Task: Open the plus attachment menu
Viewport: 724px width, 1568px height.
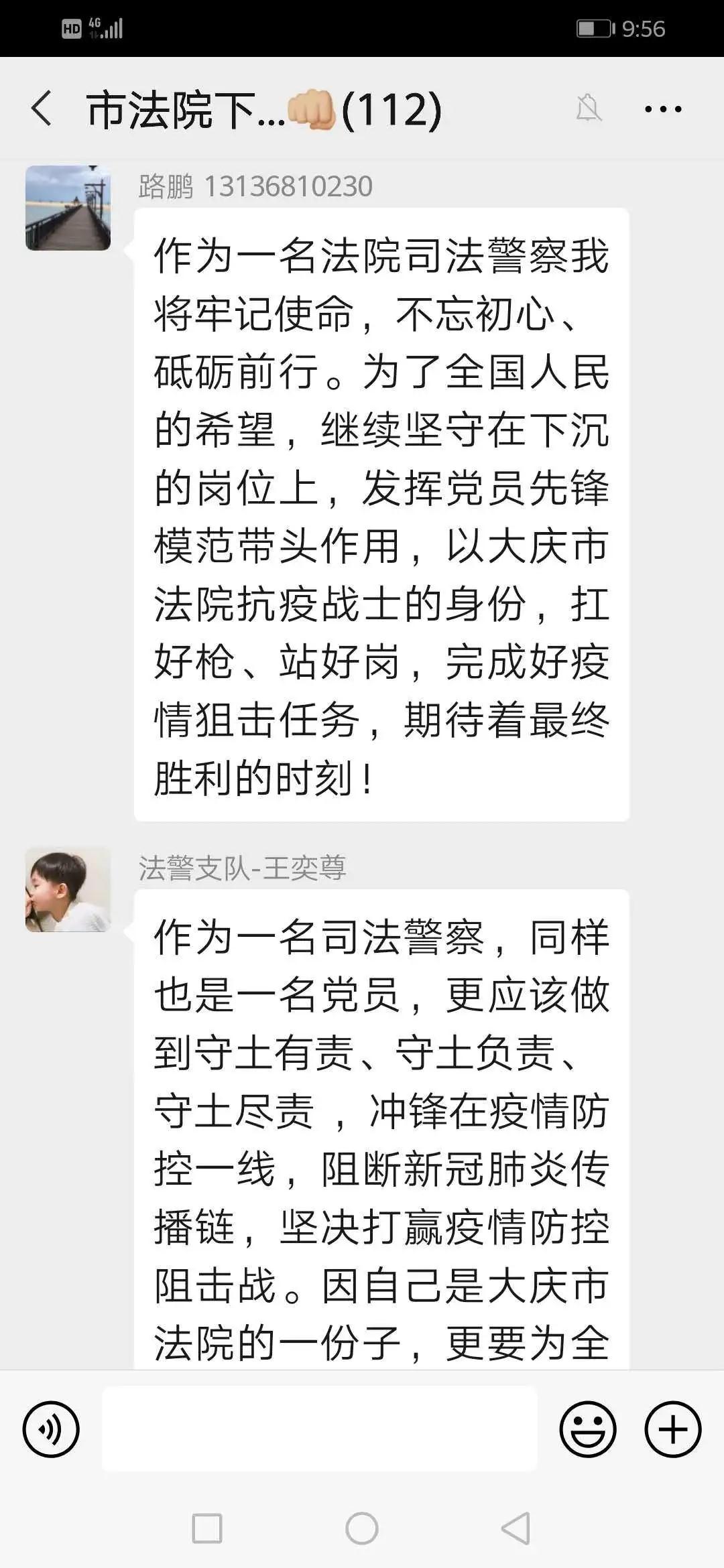Action: tap(672, 1429)
